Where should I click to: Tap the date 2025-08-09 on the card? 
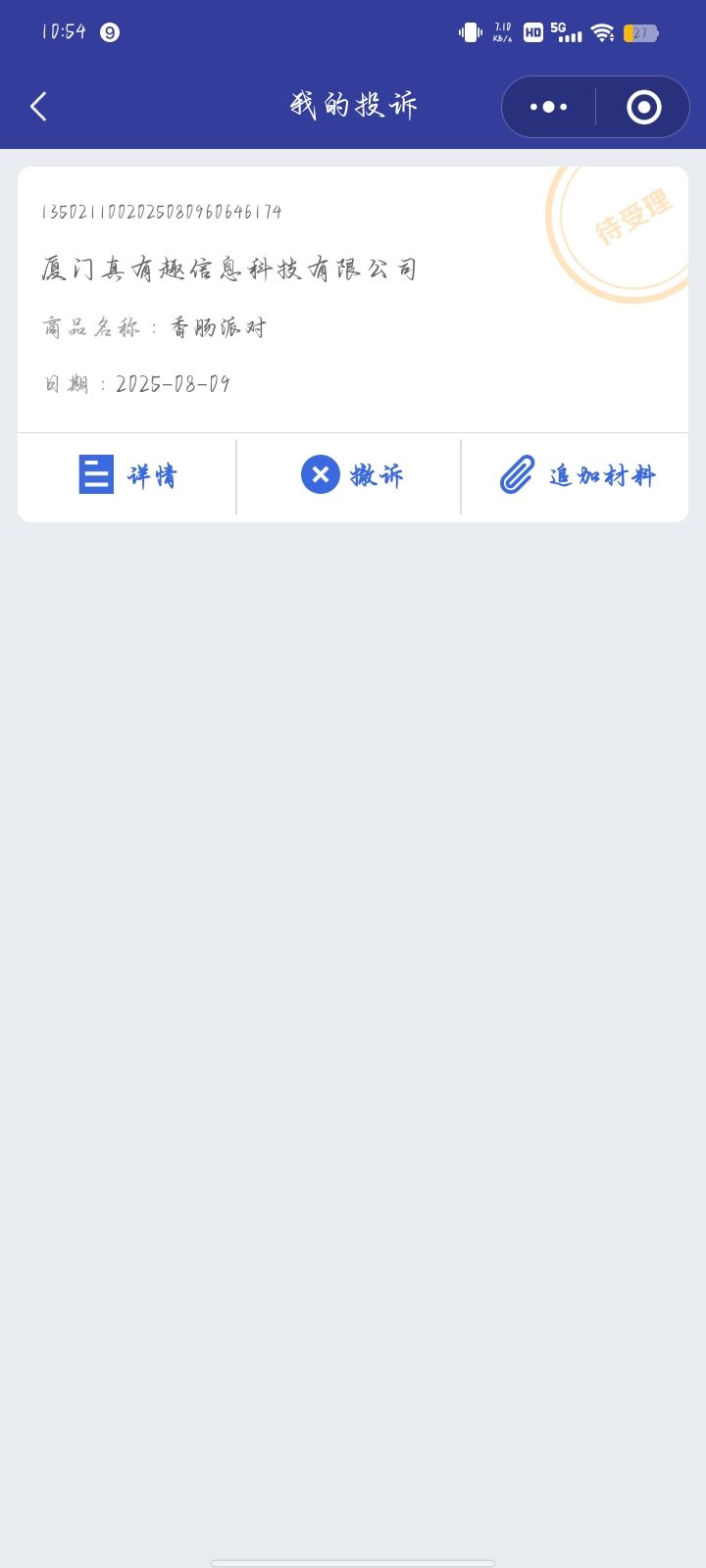[x=174, y=383]
